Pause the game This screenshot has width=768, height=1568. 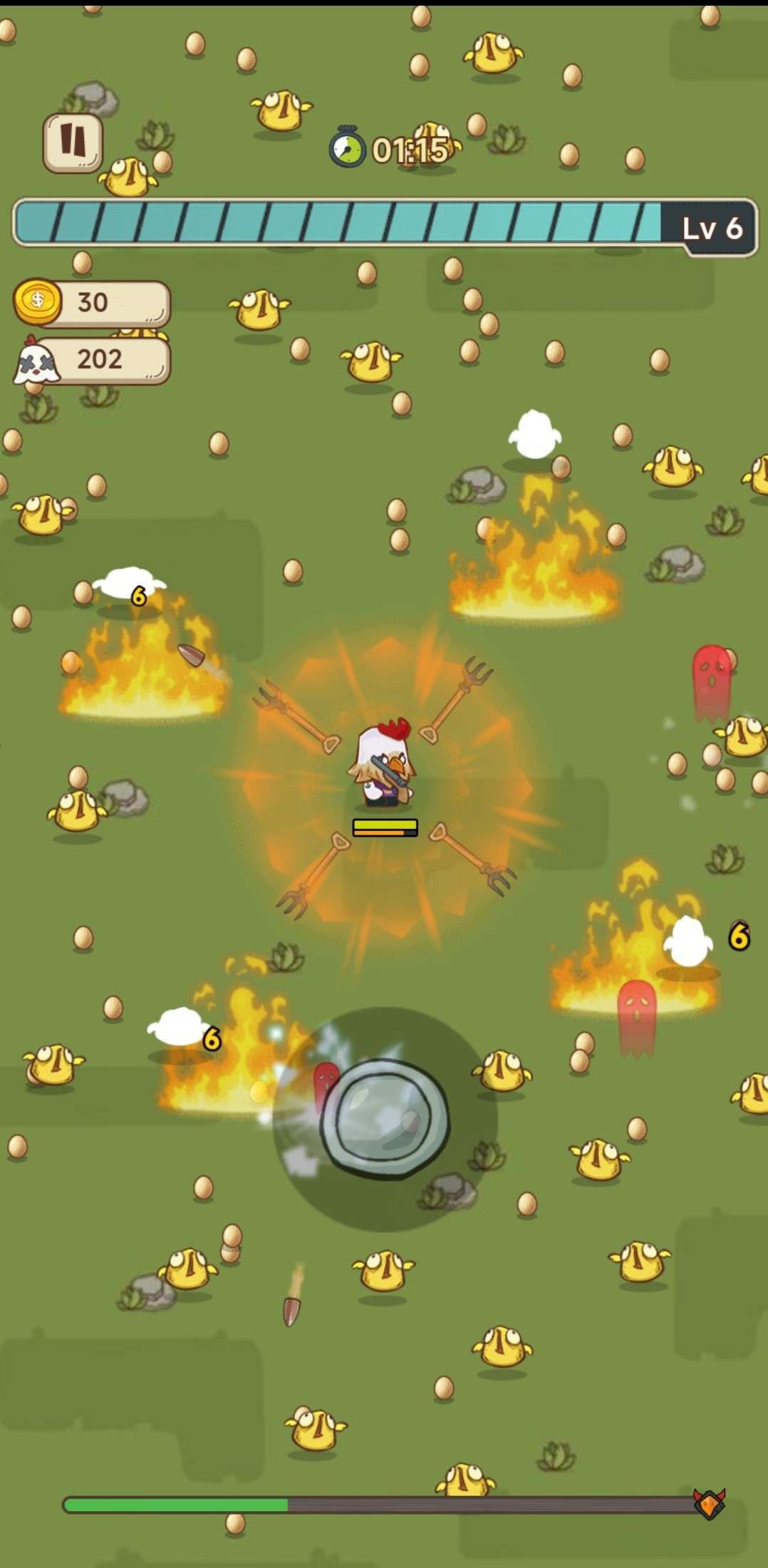click(x=72, y=142)
